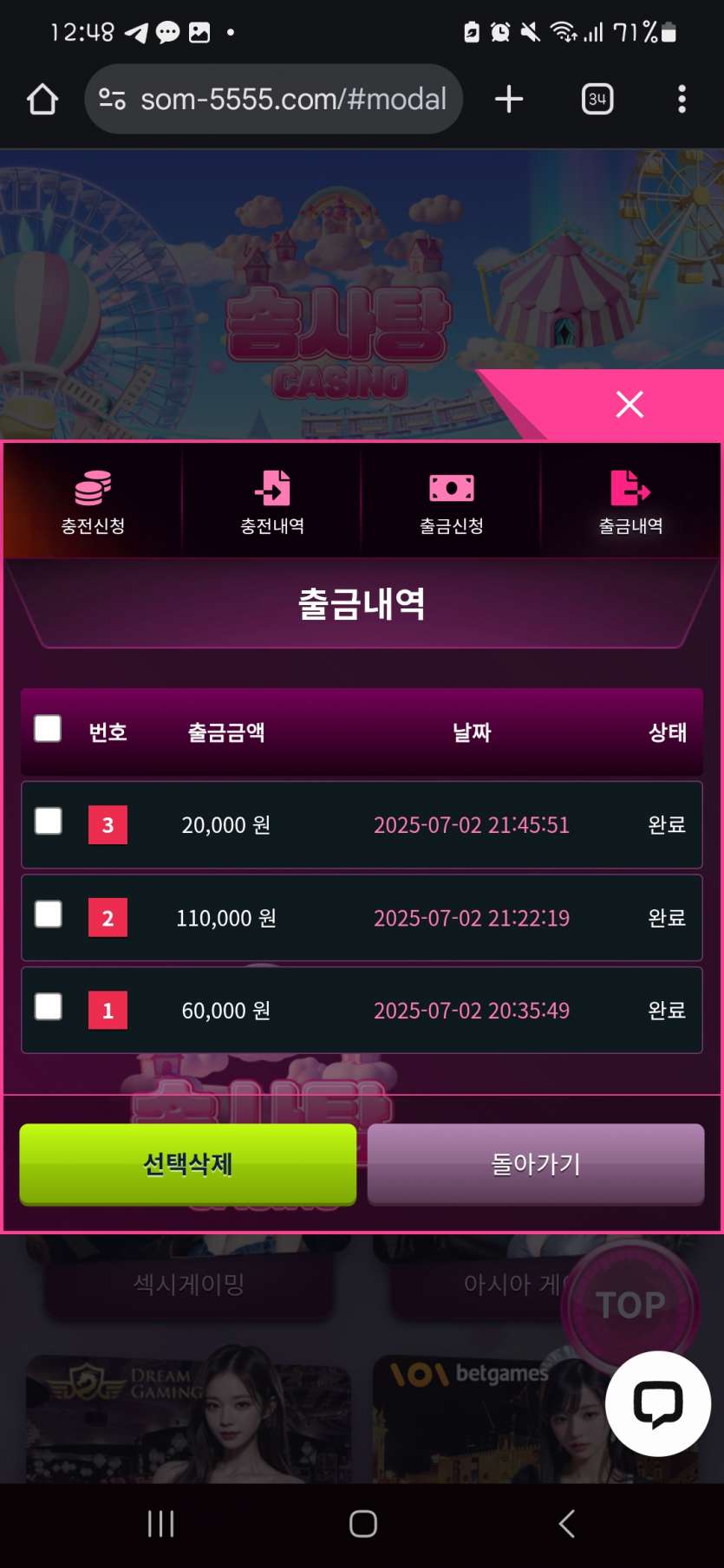Check the box for row 2 (110,000 원)

49,914
